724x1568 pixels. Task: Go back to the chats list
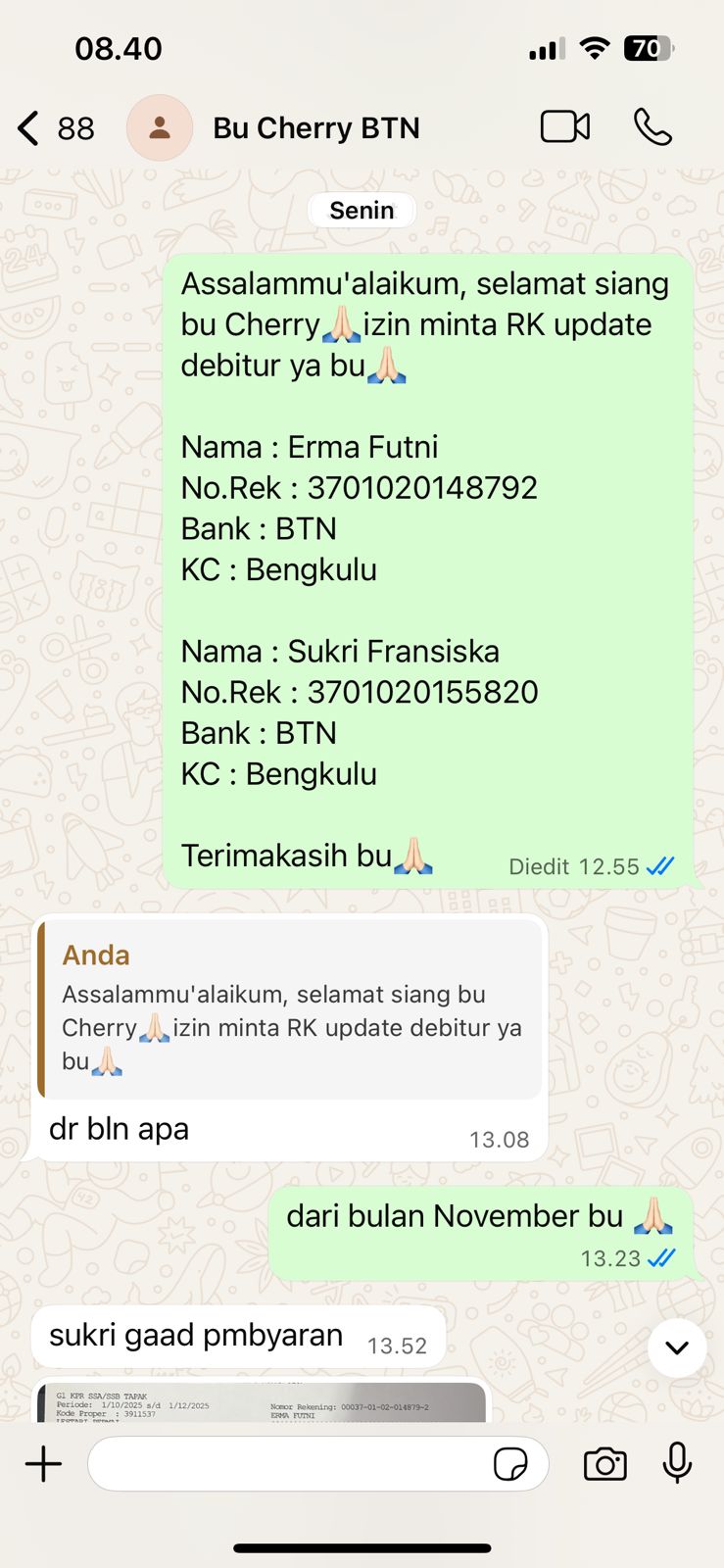pyautogui.click(x=31, y=128)
